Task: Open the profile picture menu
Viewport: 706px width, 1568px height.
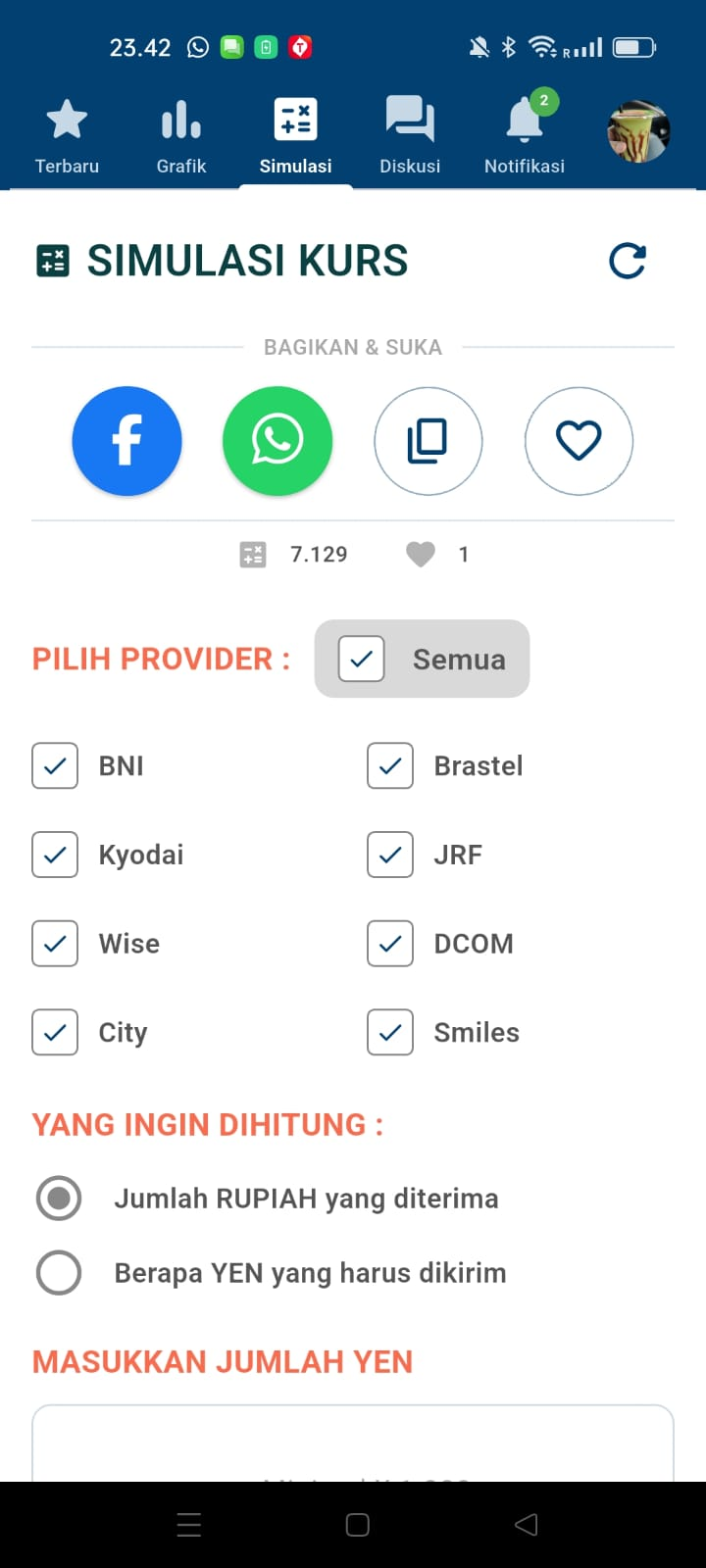Action: [637, 129]
